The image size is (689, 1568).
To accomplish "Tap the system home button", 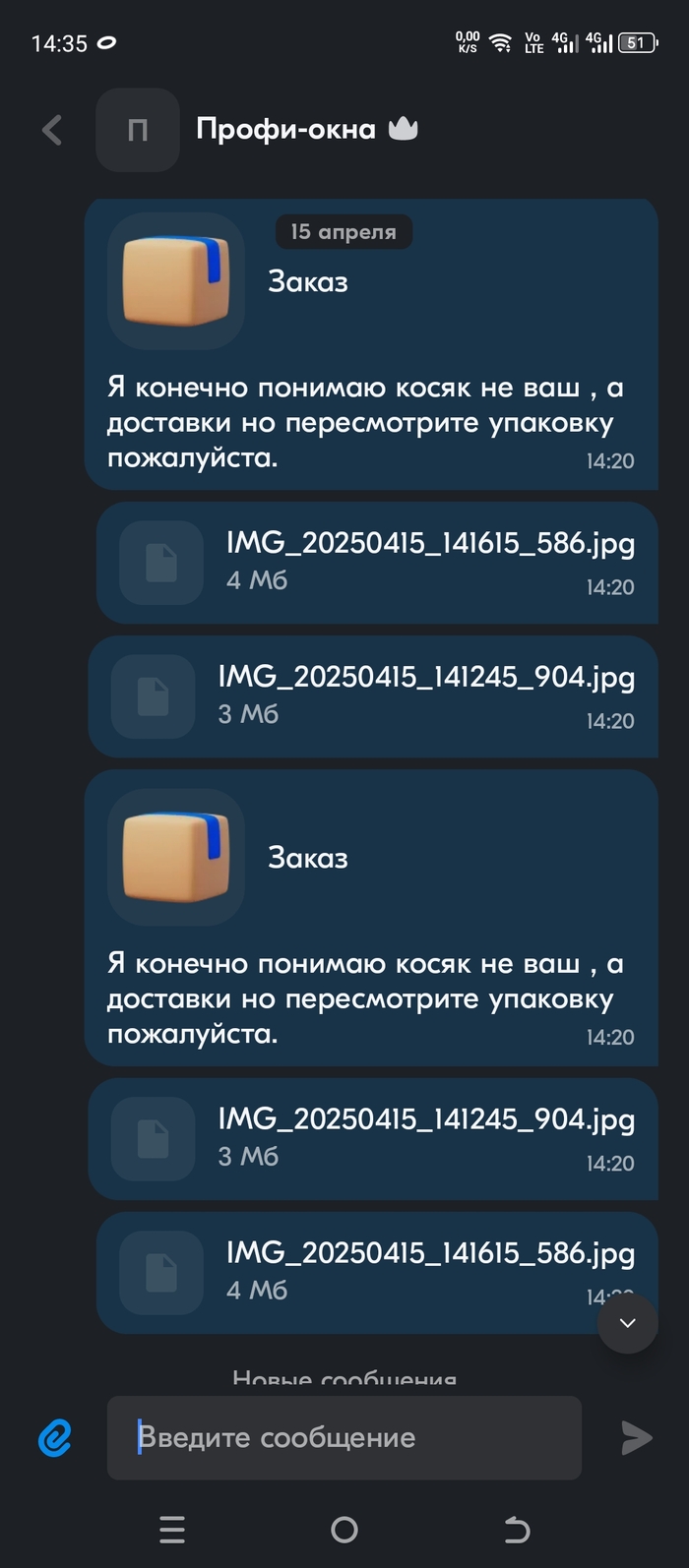I will tap(344, 1530).
